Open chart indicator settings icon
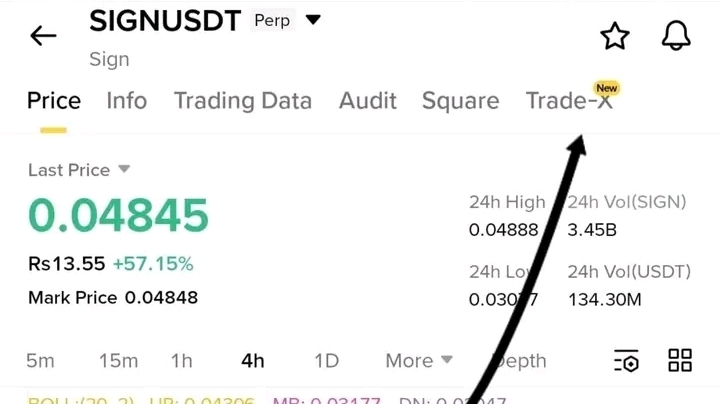This screenshot has width=720, height=404. (626, 361)
